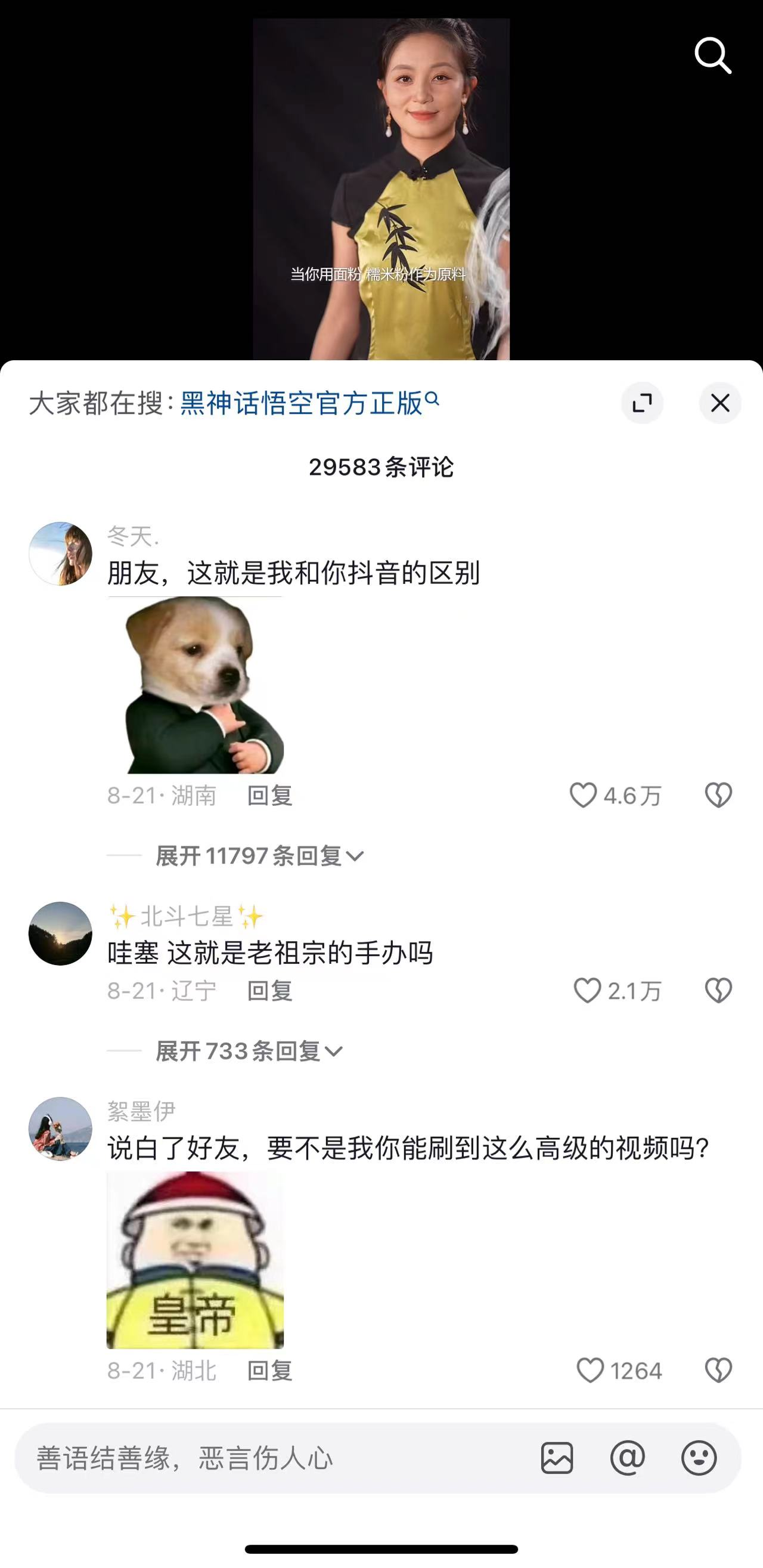Expand the comments panel to full screen
The height and width of the screenshot is (1568, 763).
pos(642,403)
